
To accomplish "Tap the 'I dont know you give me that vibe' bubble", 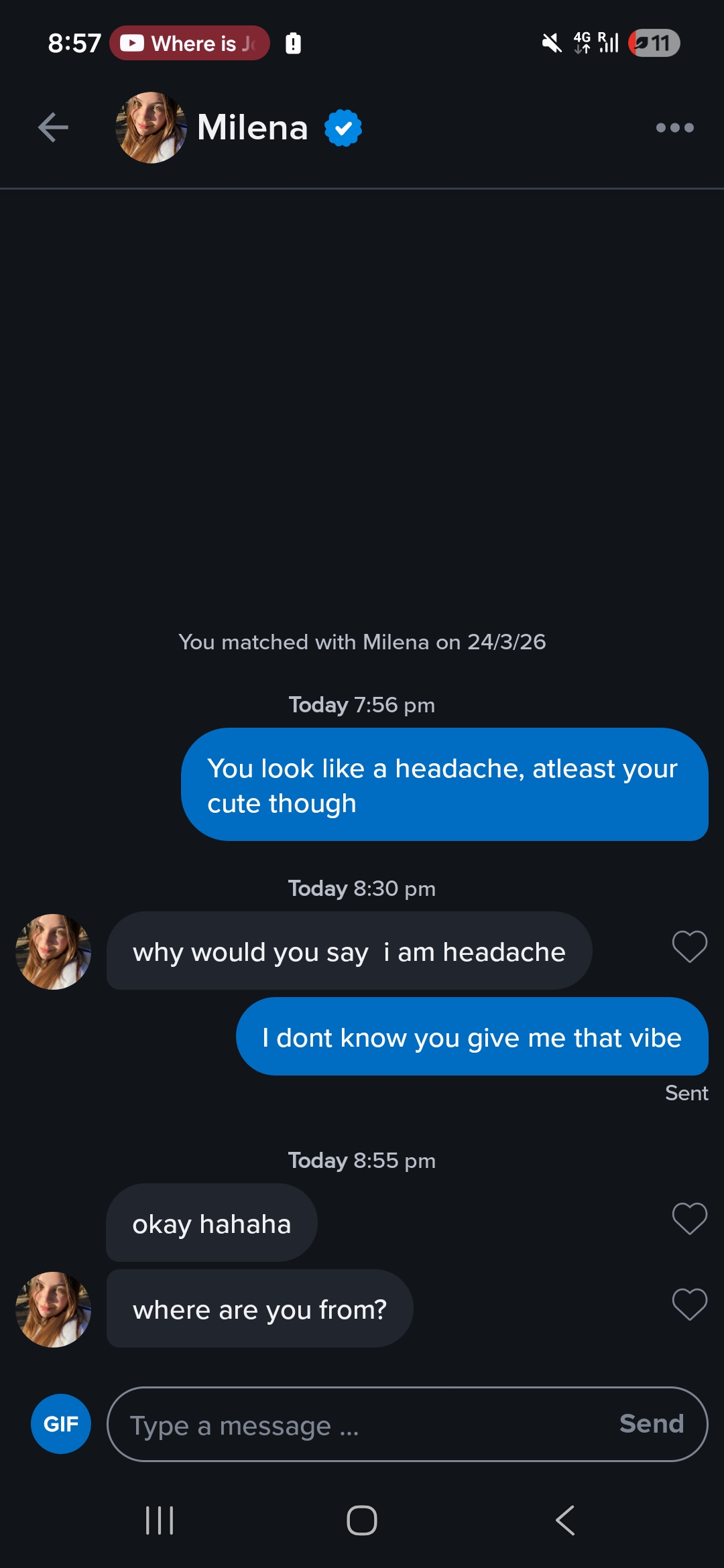I will click(x=471, y=1038).
